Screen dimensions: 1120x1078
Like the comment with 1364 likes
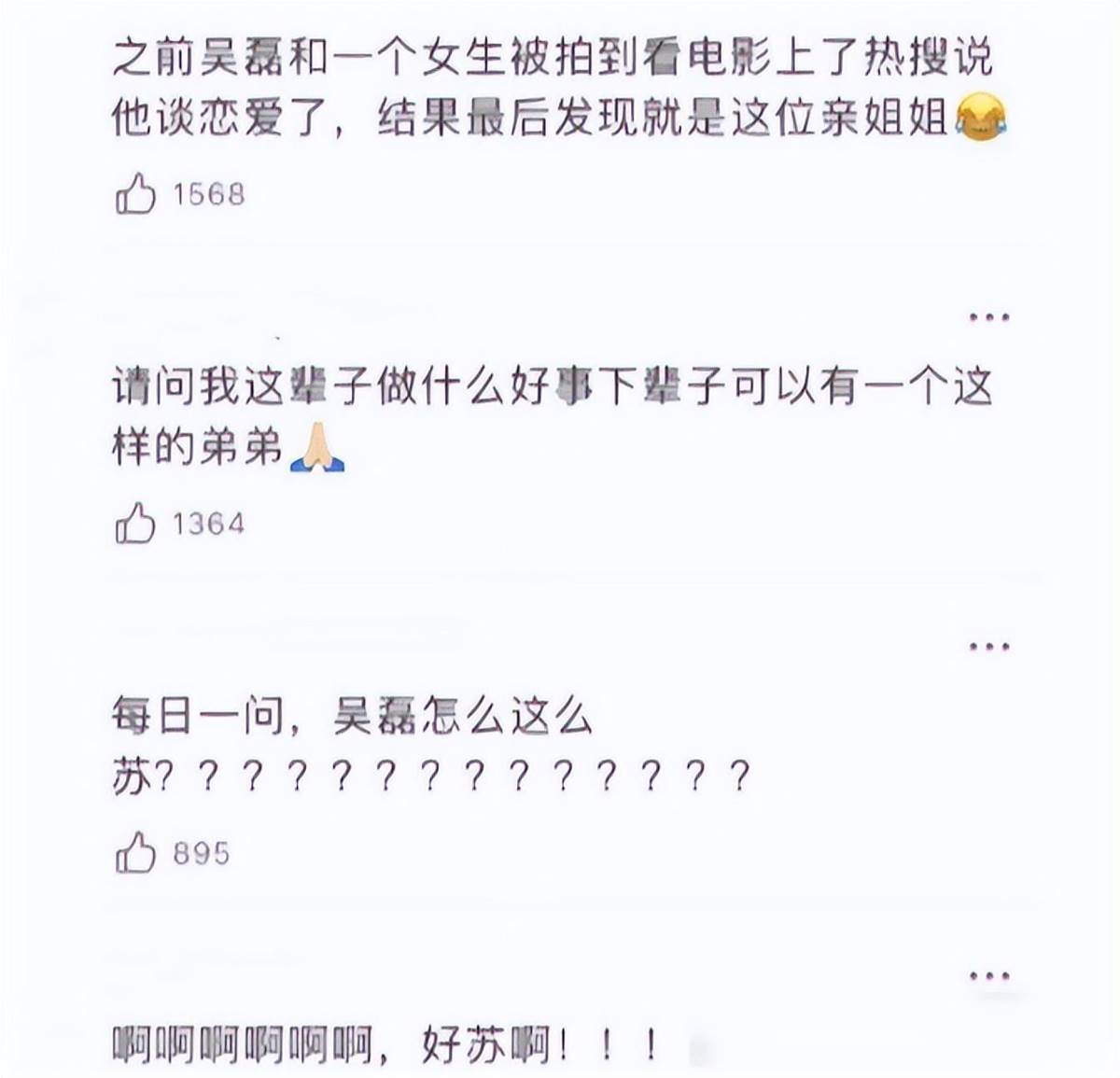136,524
